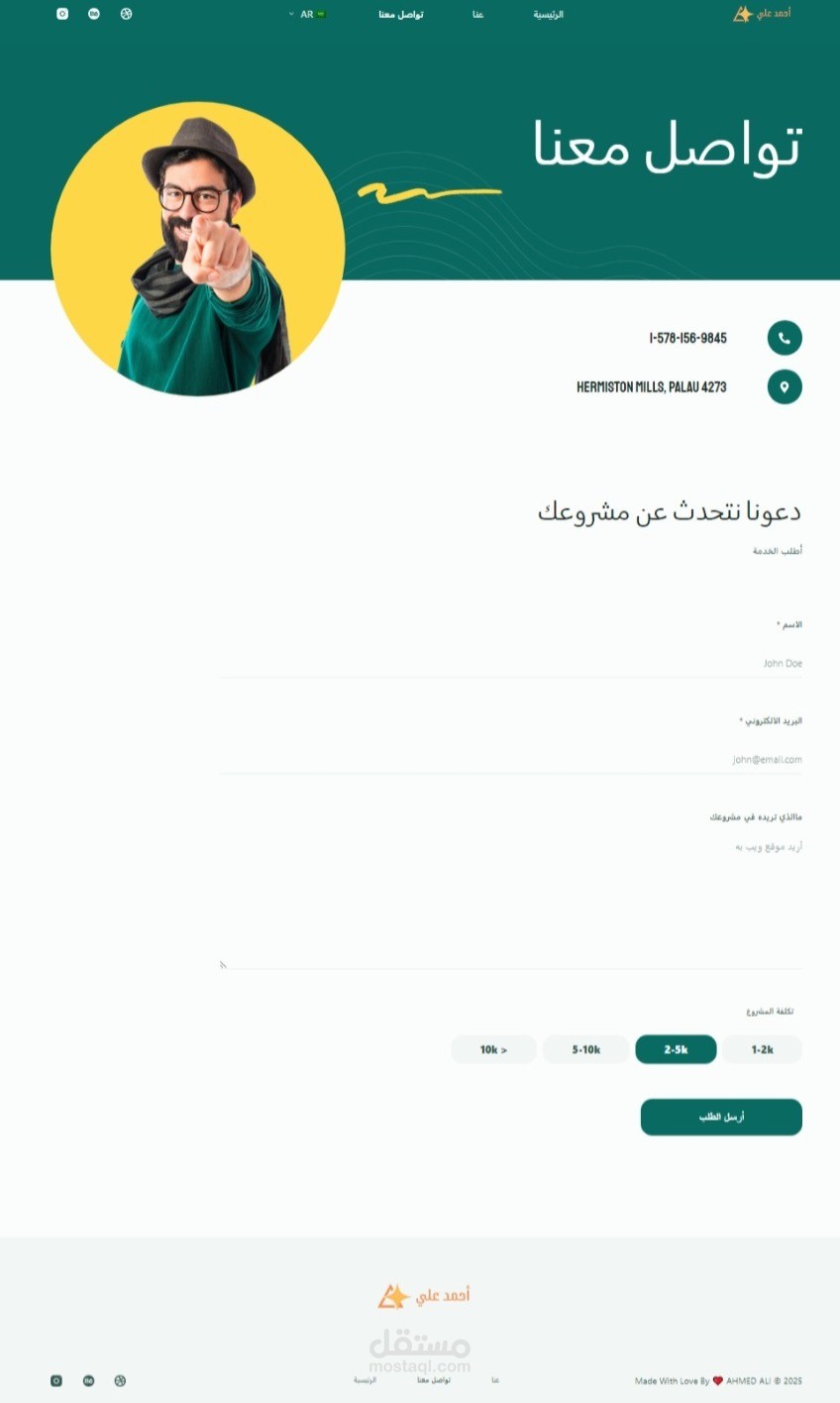This screenshot has width=840, height=1403.
Task: Open the Instagram icon in the header
Action: pyautogui.click(x=62, y=14)
